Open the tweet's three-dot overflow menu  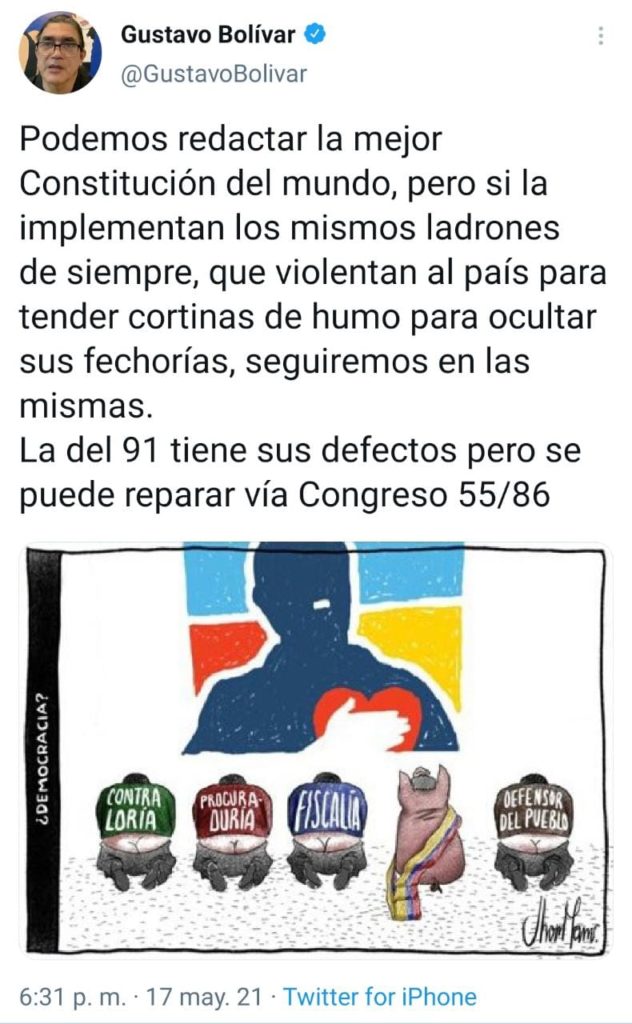point(600,36)
